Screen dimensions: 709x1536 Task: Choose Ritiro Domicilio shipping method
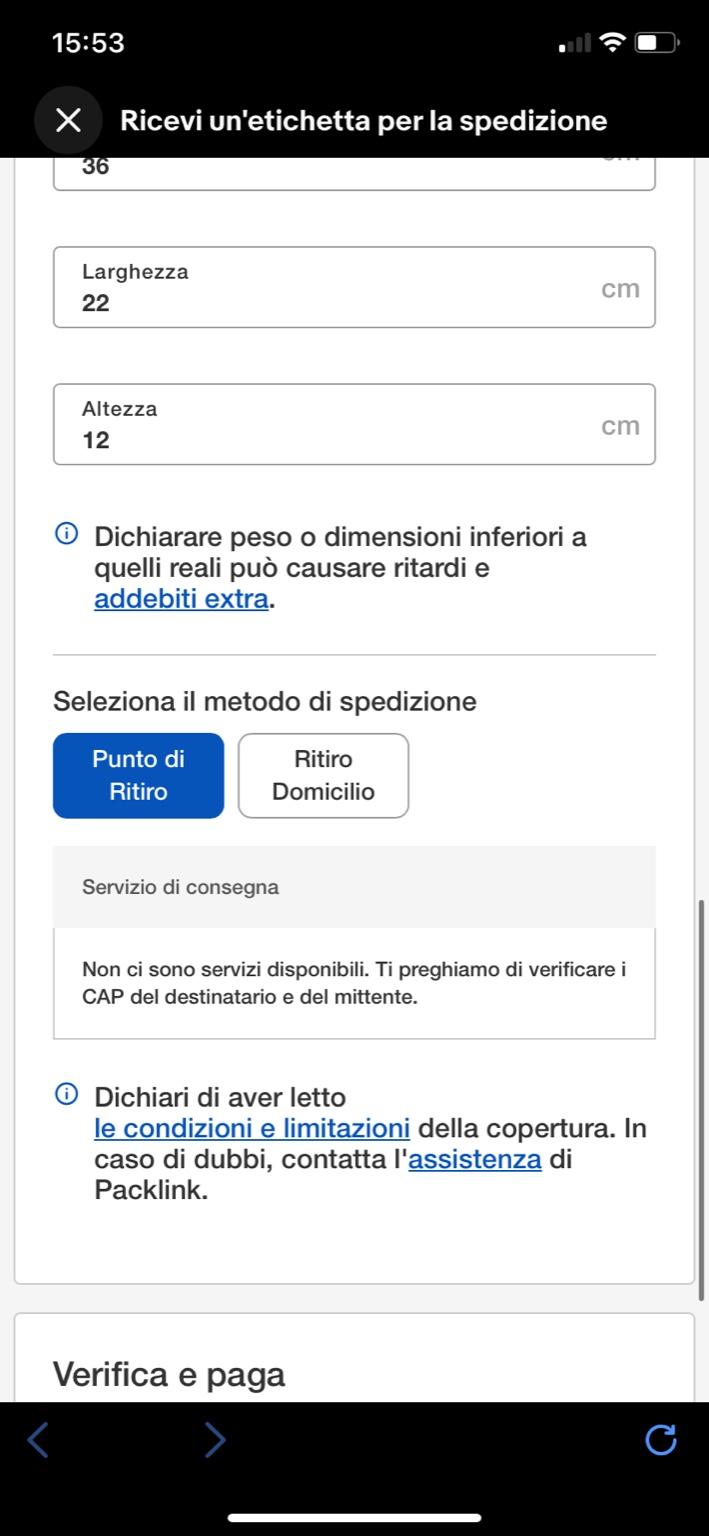tap(323, 775)
